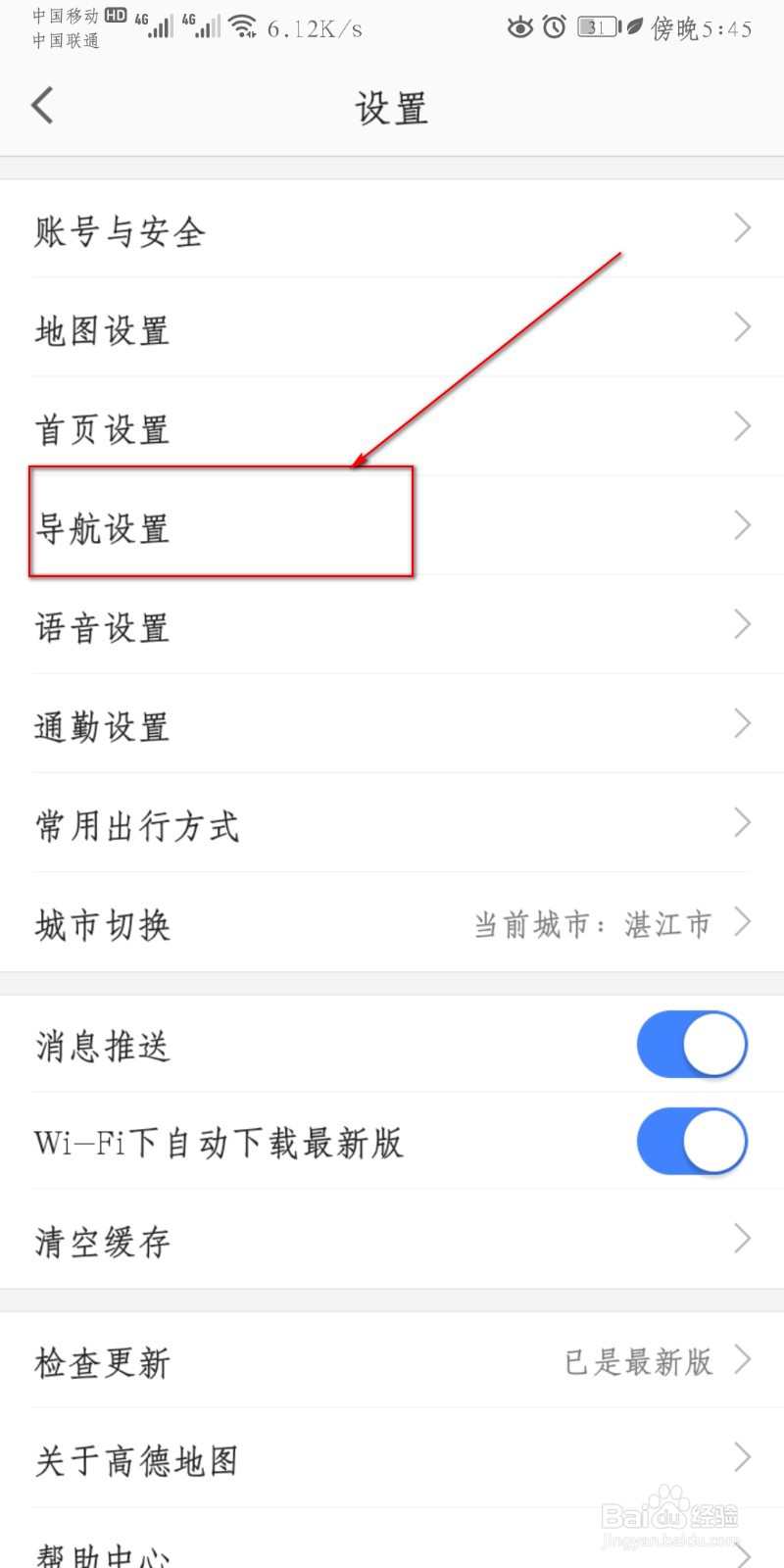Turn off Wi-Fi auto-download latest version
Viewport: 784px width, 1568px height.
[692, 1141]
